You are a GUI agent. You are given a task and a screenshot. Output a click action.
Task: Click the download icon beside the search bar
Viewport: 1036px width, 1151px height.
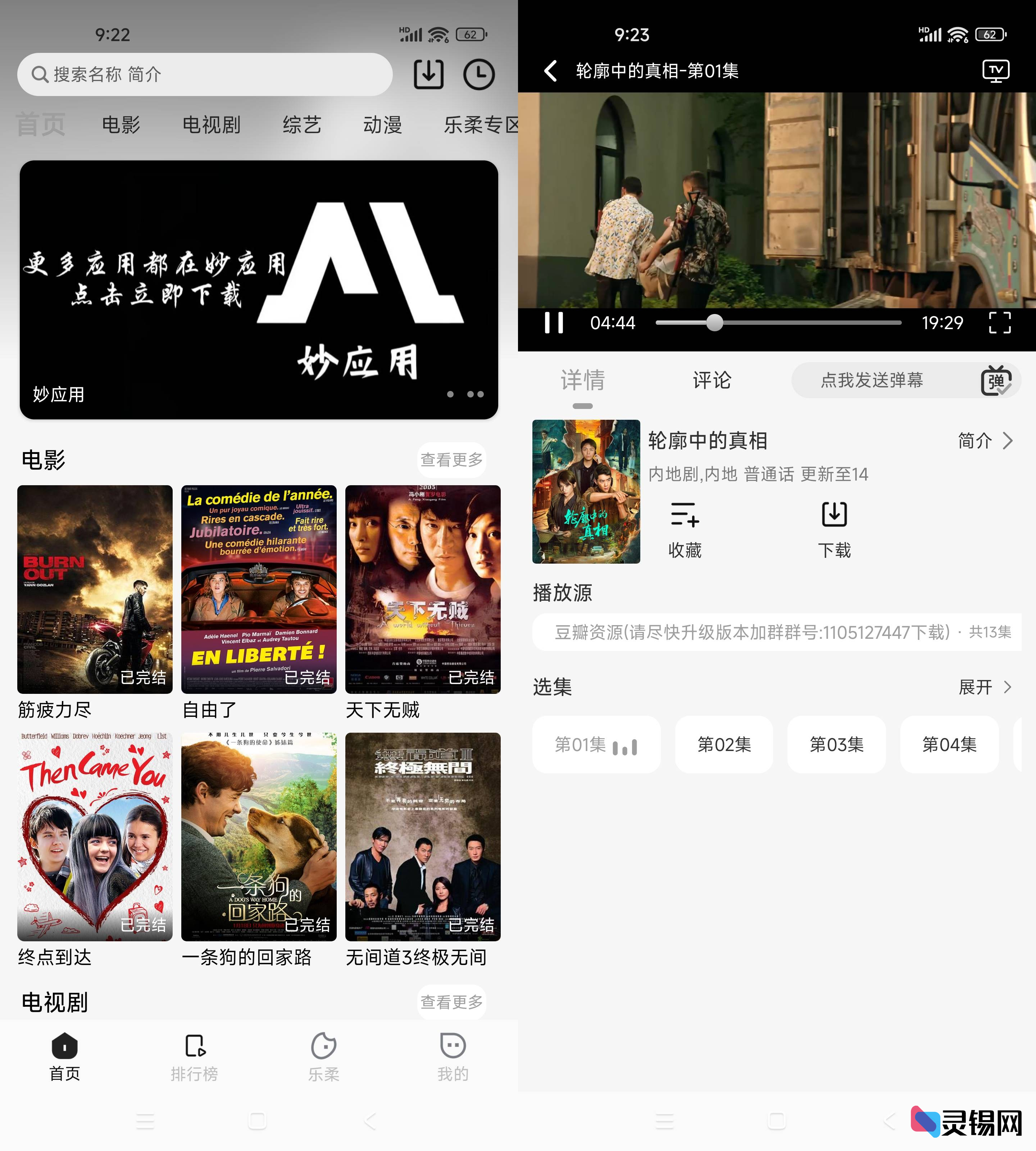click(x=428, y=74)
